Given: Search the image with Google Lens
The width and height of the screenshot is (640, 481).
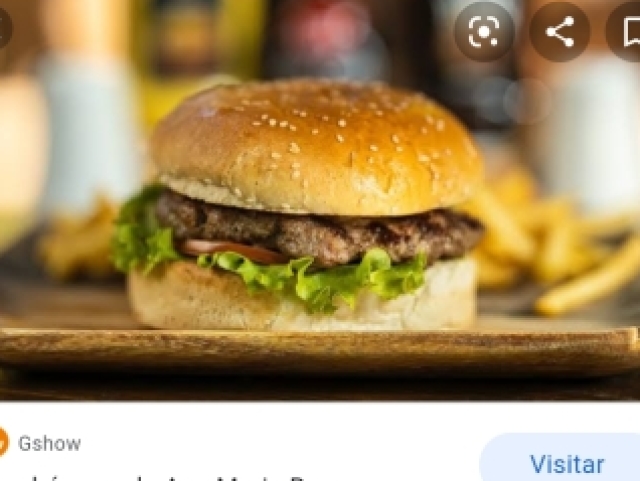Looking at the screenshot, I should [484, 32].
